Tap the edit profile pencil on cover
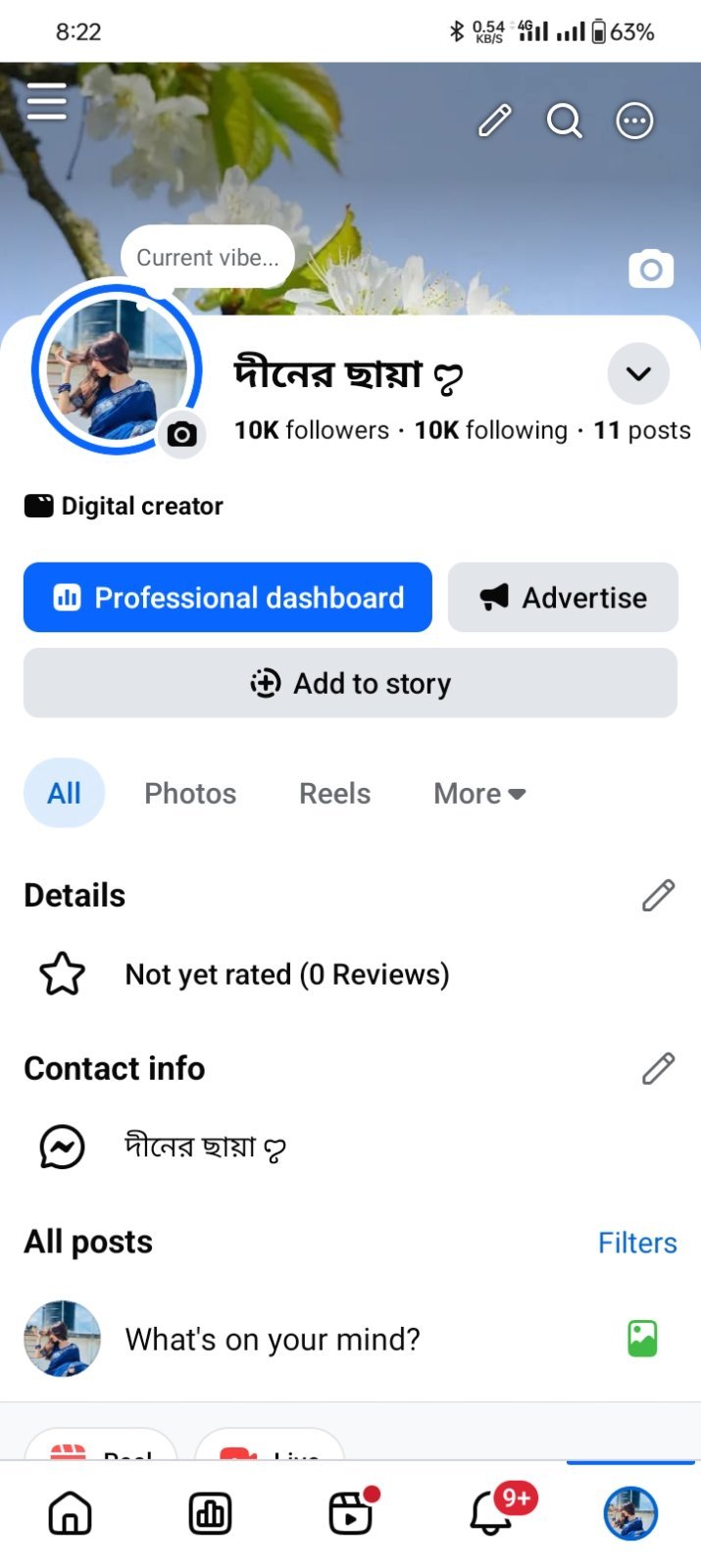 [x=495, y=121]
